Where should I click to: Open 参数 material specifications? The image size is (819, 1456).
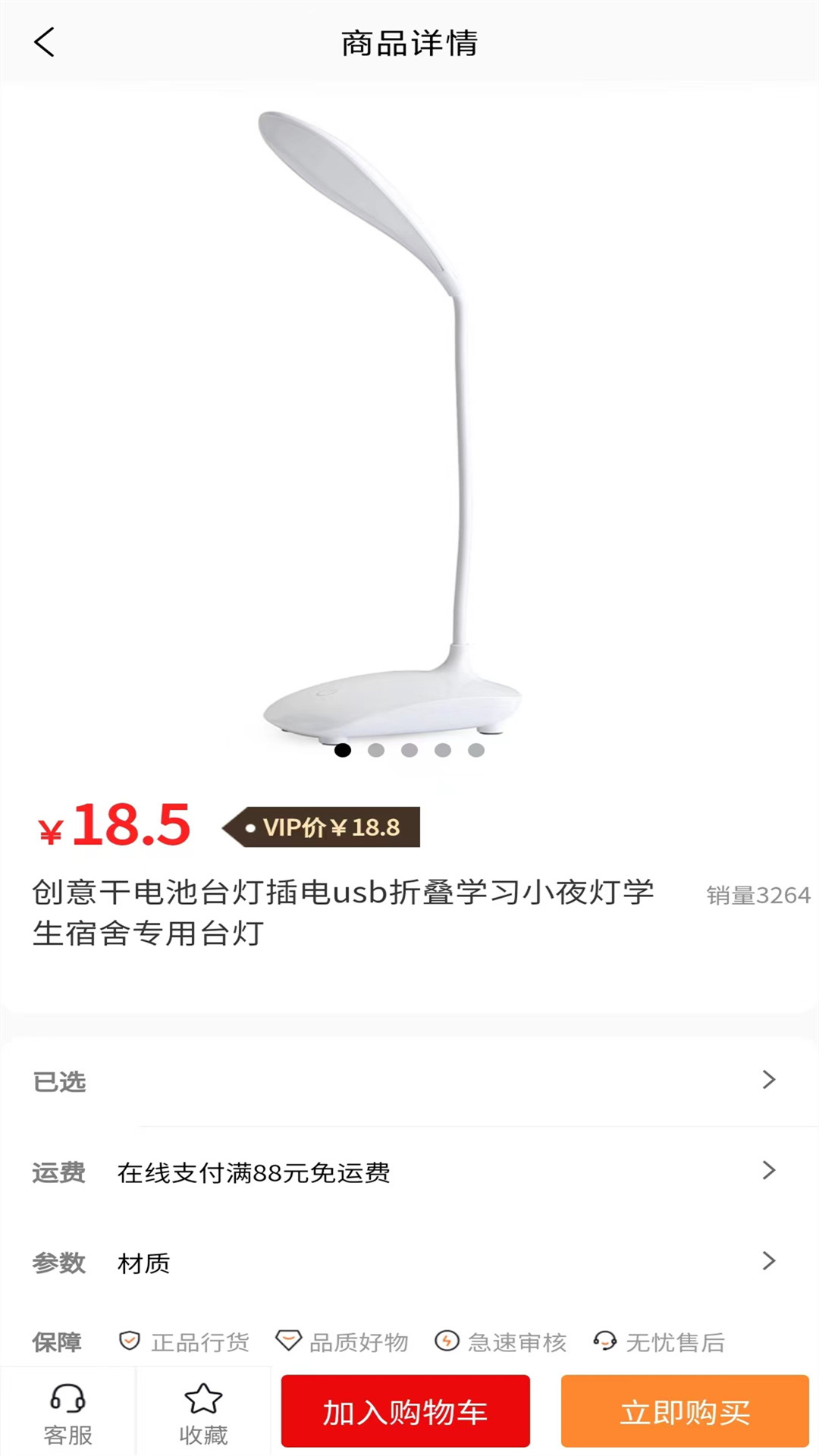(x=409, y=1263)
